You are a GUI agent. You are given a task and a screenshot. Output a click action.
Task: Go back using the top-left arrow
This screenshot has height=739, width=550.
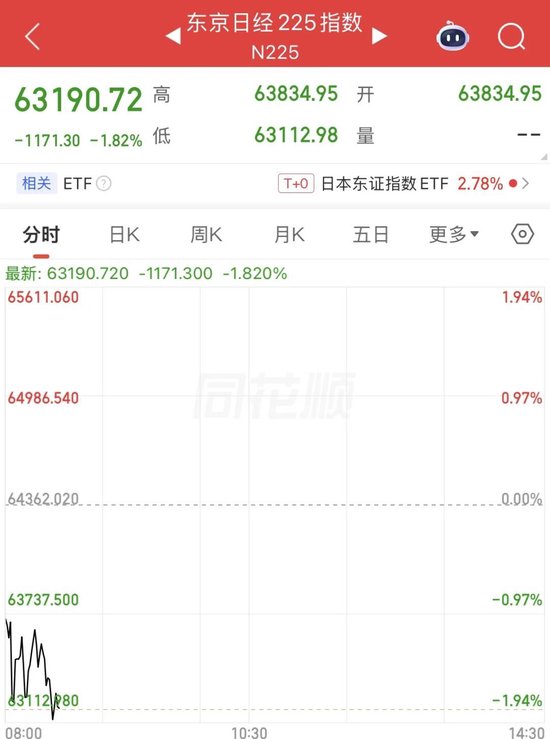click(33, 36)
